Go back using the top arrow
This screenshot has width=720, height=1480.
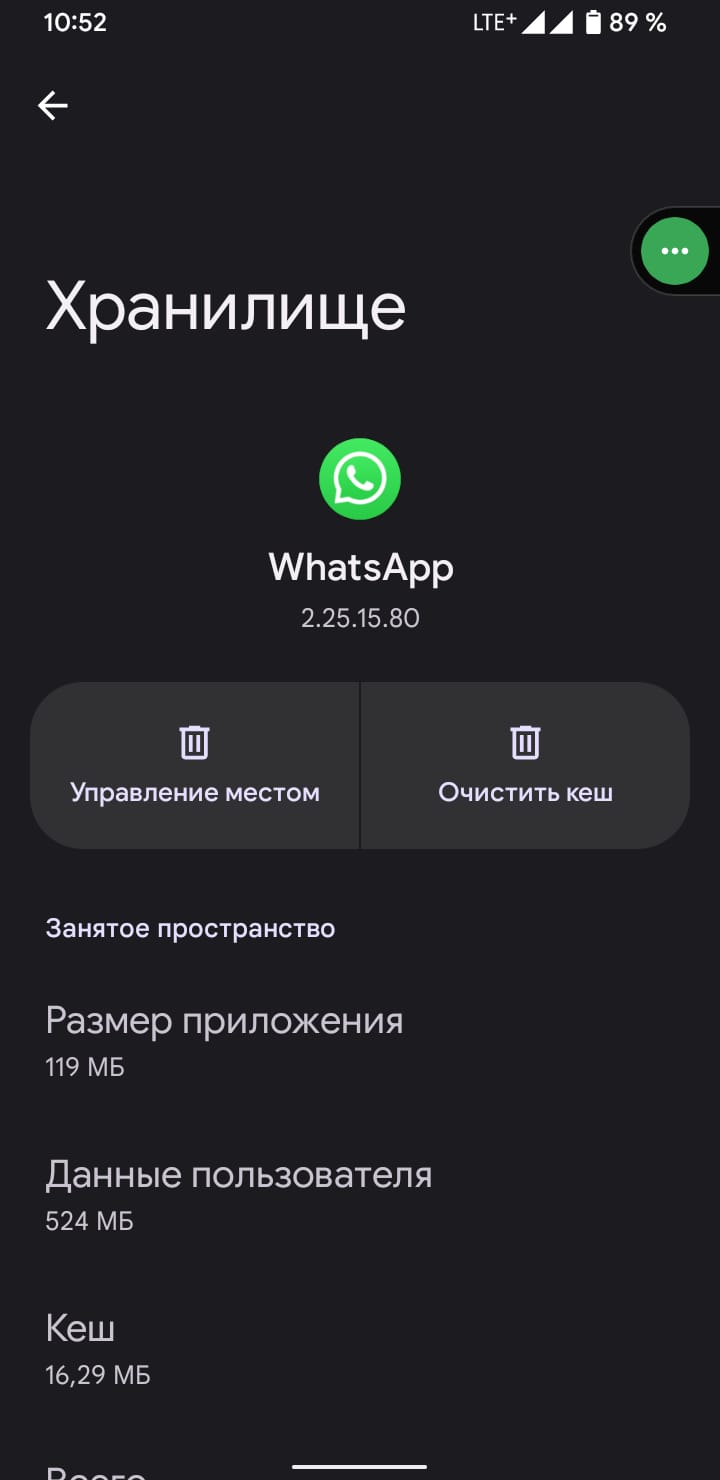tap(52, 106)
